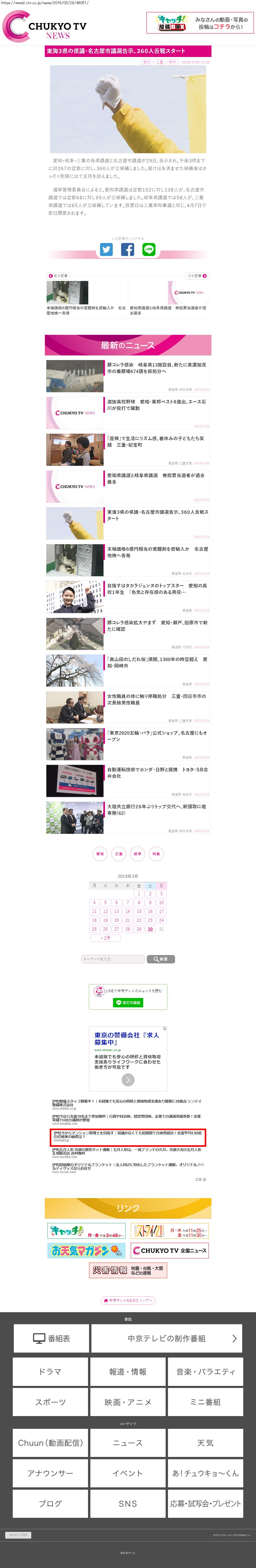This screenshot has height=1568, width=256.
Task: Open the 選抜高校野球 東邦ベスト8 news item
Action: [x=157, y=405]
